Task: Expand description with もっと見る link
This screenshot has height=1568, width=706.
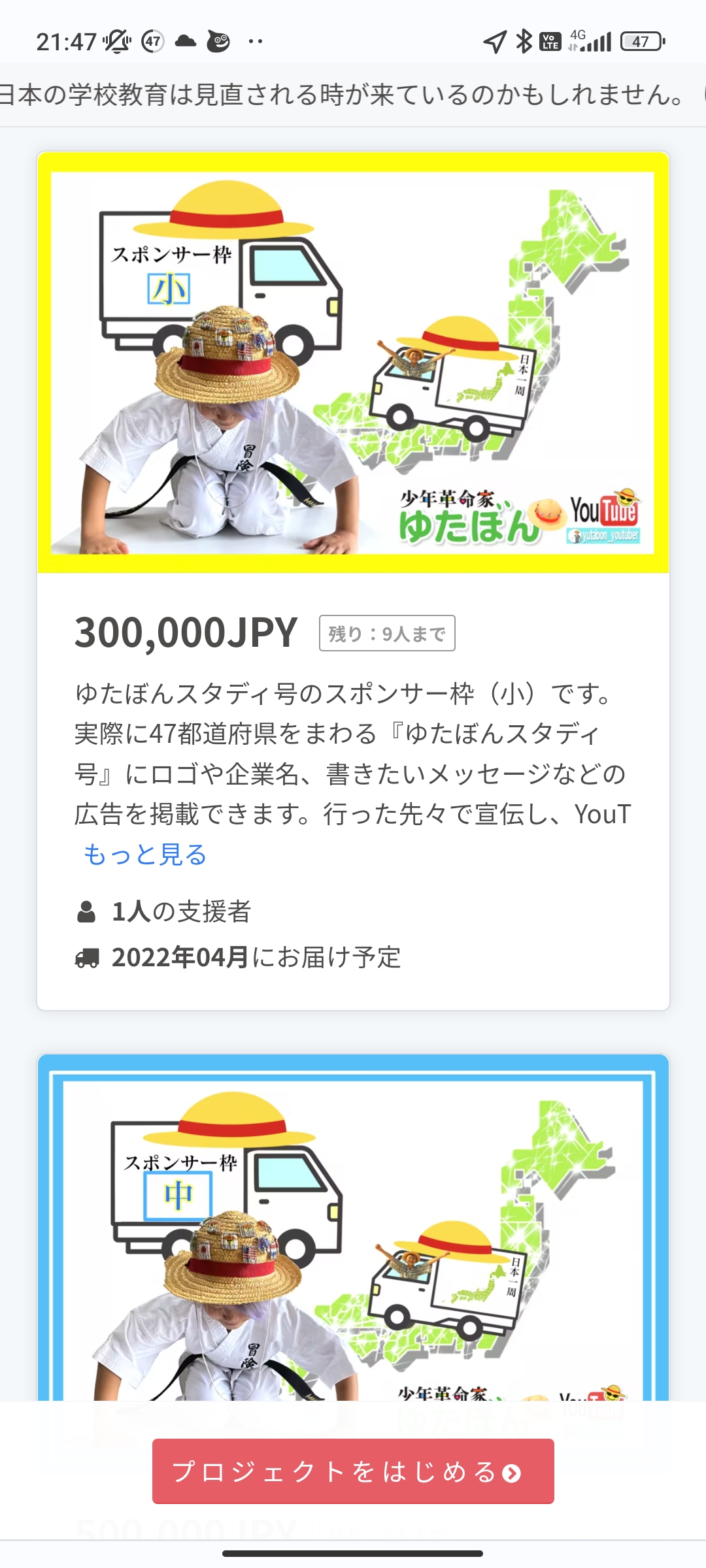Action: tap(144, 855)
